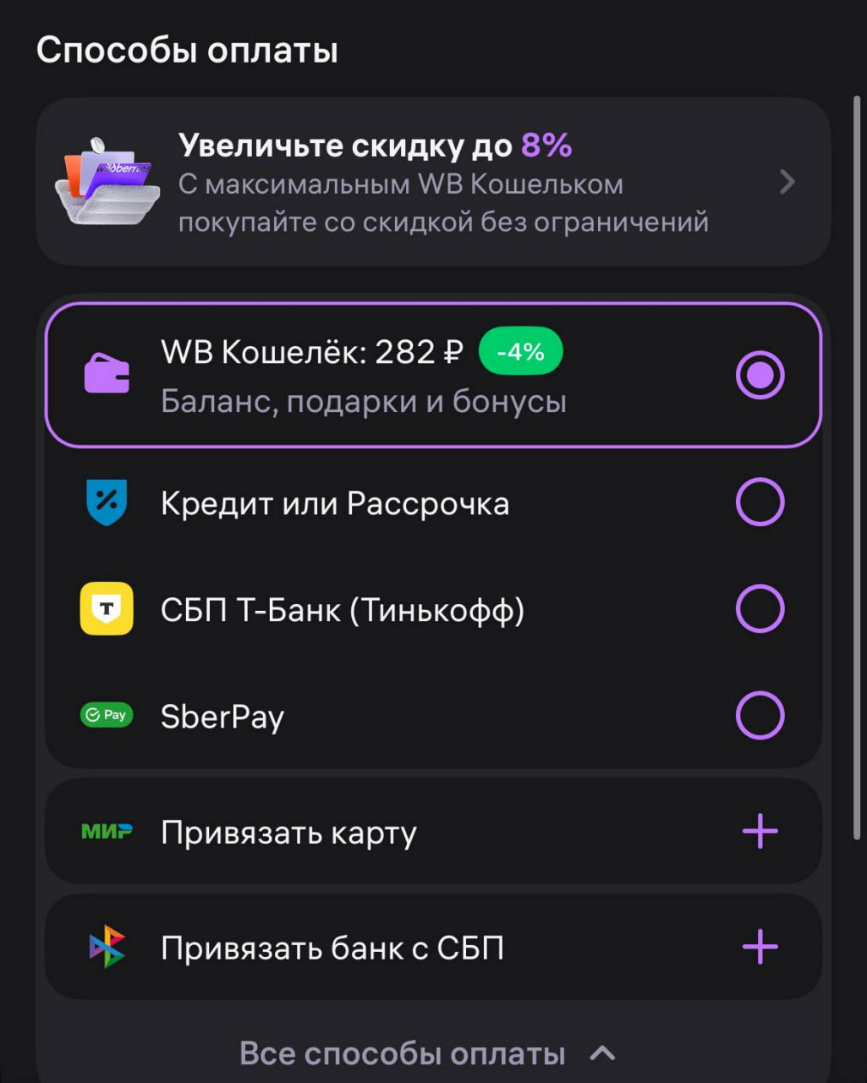Open the Способы оплаты section heading
Viewport: 867px width, 1083px height.
(x=187, y=48)
